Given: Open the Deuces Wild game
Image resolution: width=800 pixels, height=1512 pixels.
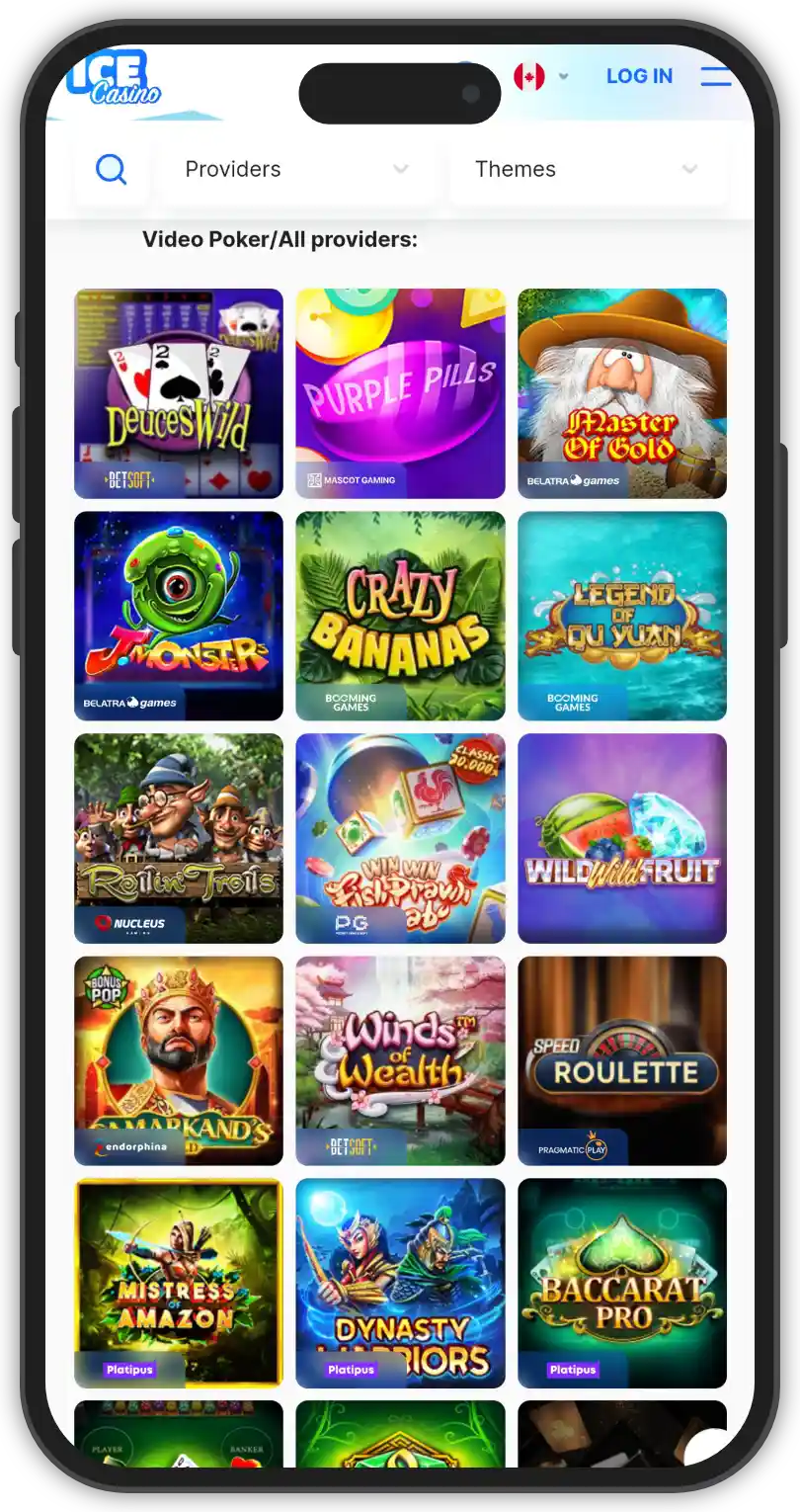Looking at the screenshot, I should pos(179,393).
